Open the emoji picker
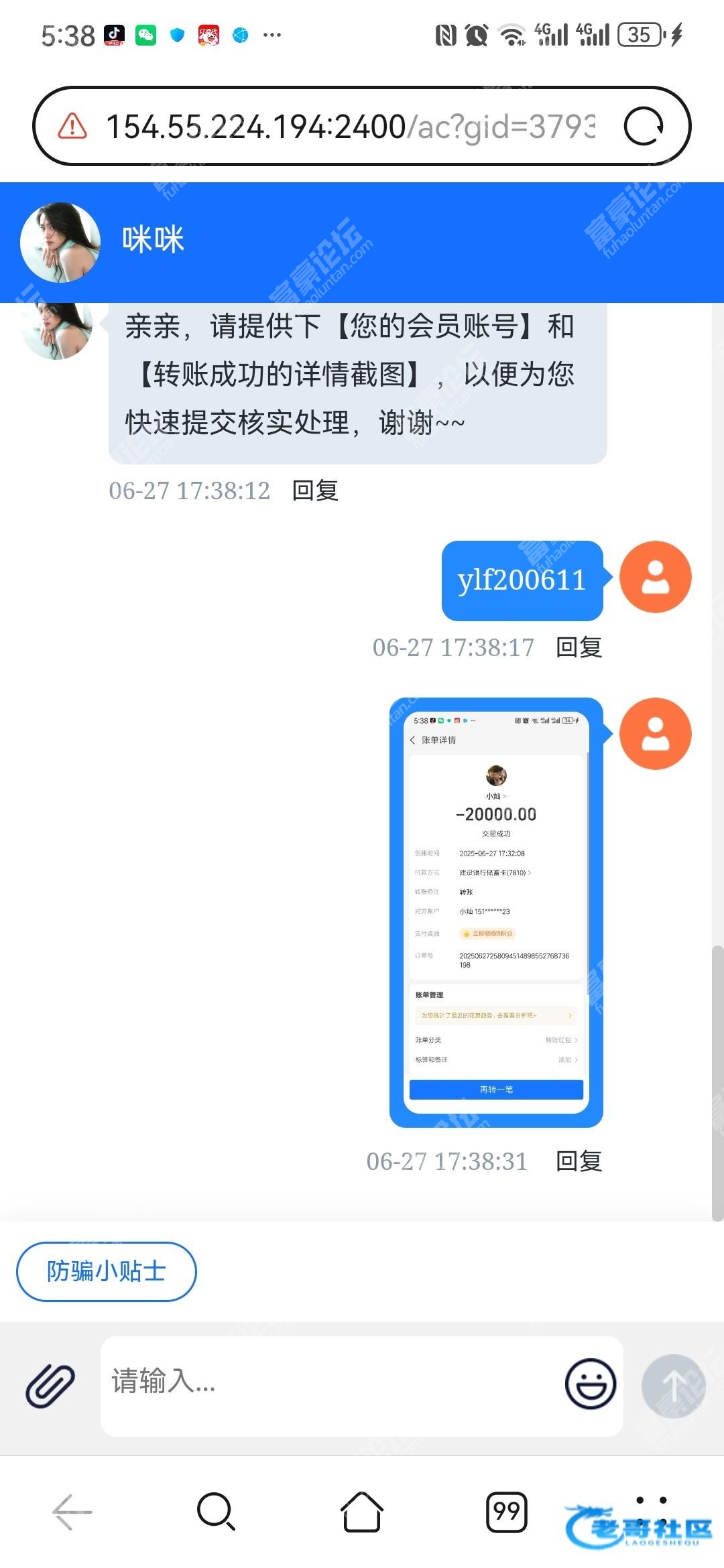Viewport: 724px width, 1568px height. [591, 1383]
